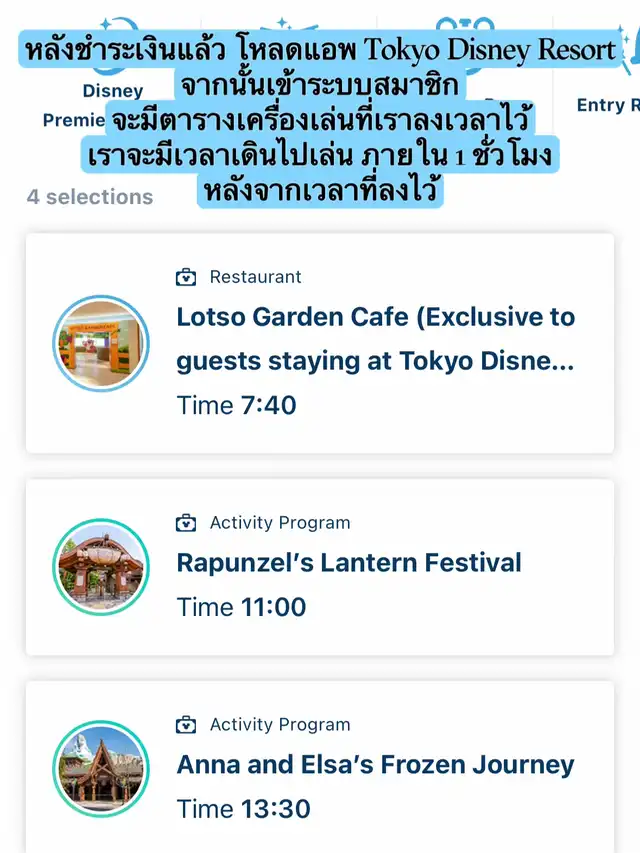Image resolution: width=640 pixels, height=853 pixels.
Task: Select the Entry tab at the top
Action: 603,104
